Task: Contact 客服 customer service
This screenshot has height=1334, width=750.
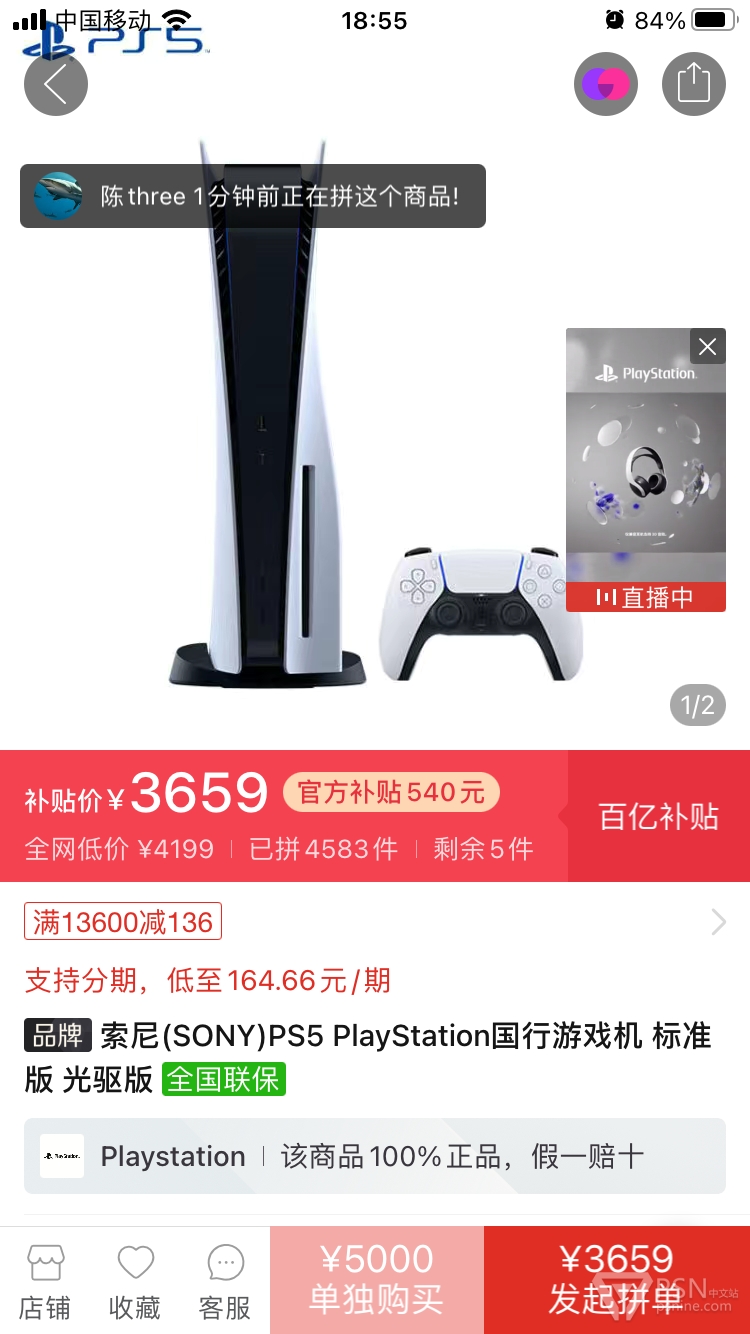Action: 225,1281
